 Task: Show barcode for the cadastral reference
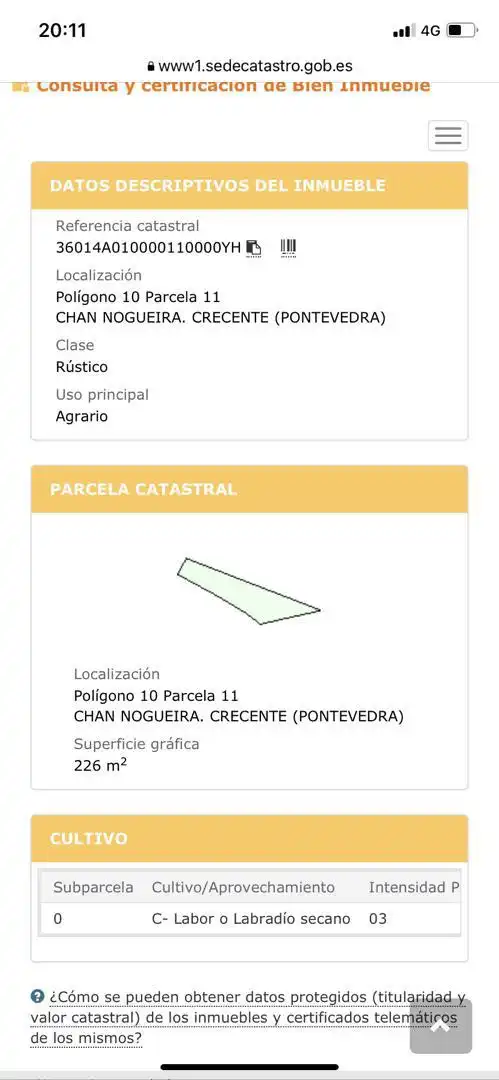point(289,248)
